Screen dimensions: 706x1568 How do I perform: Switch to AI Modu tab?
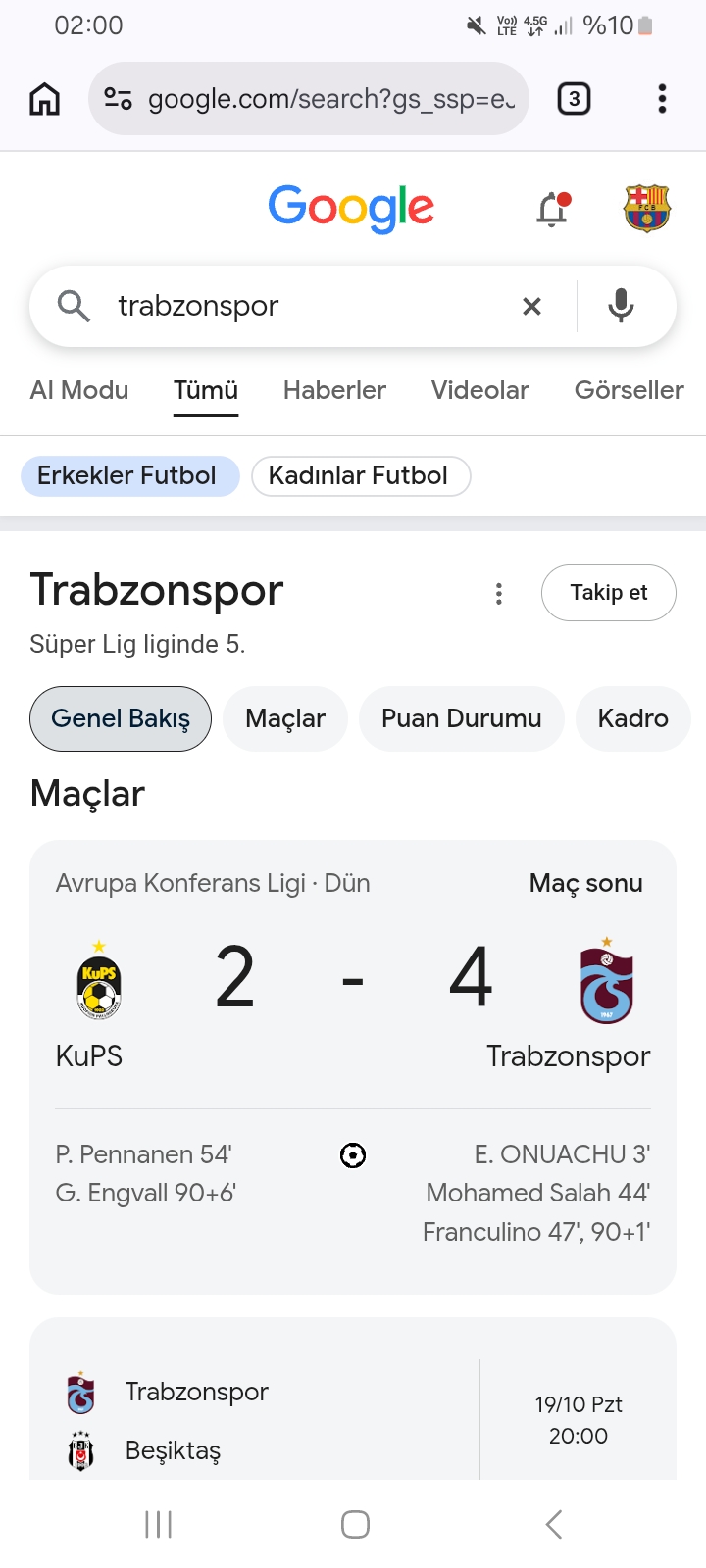(79, 390)
